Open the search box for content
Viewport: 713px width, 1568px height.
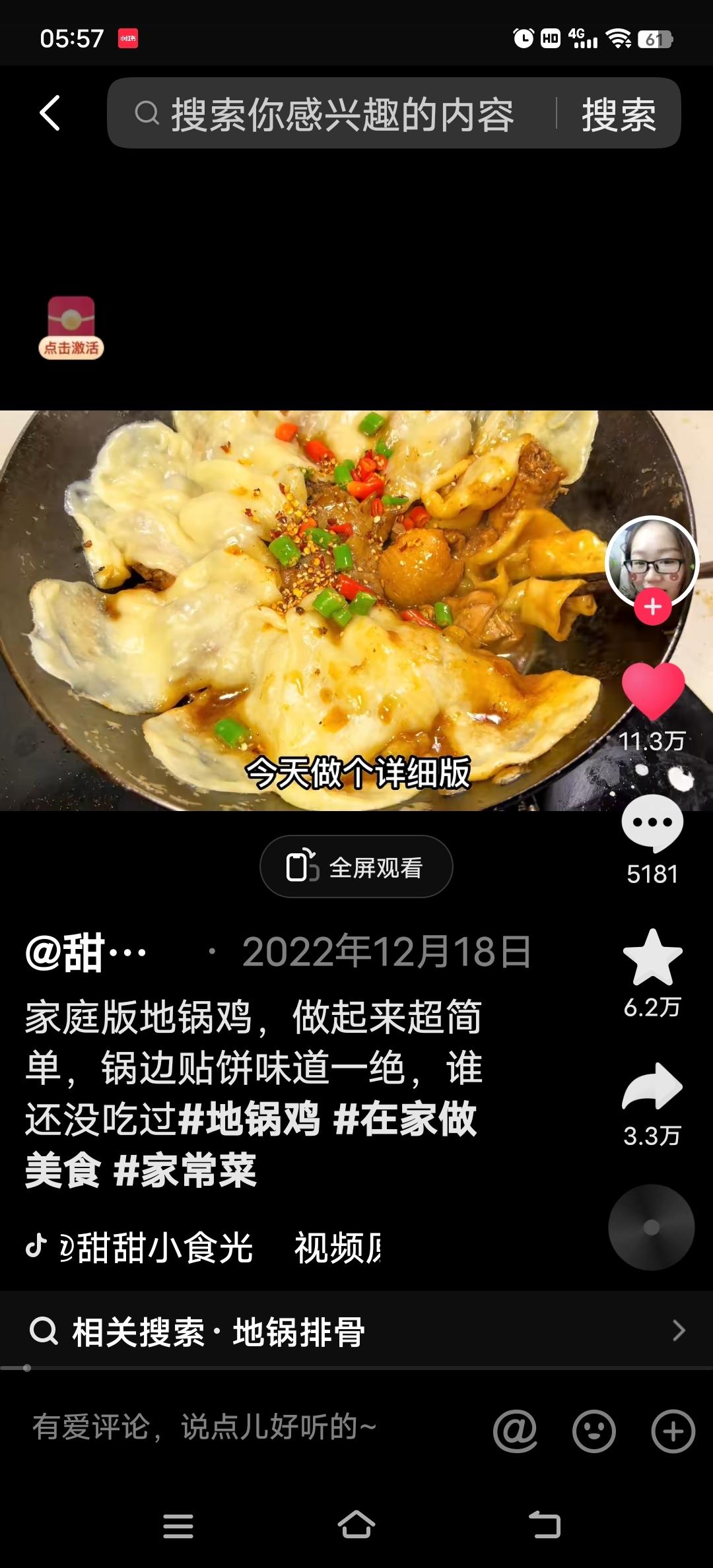(330, 114)
